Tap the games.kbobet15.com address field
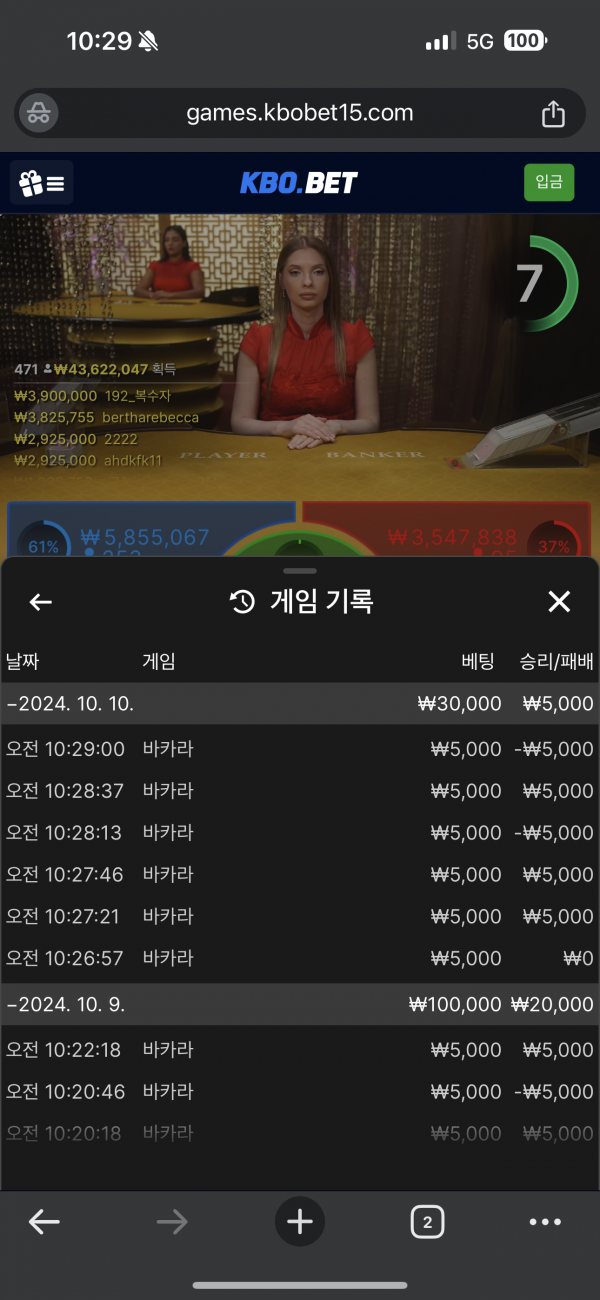 pos(300,113)
